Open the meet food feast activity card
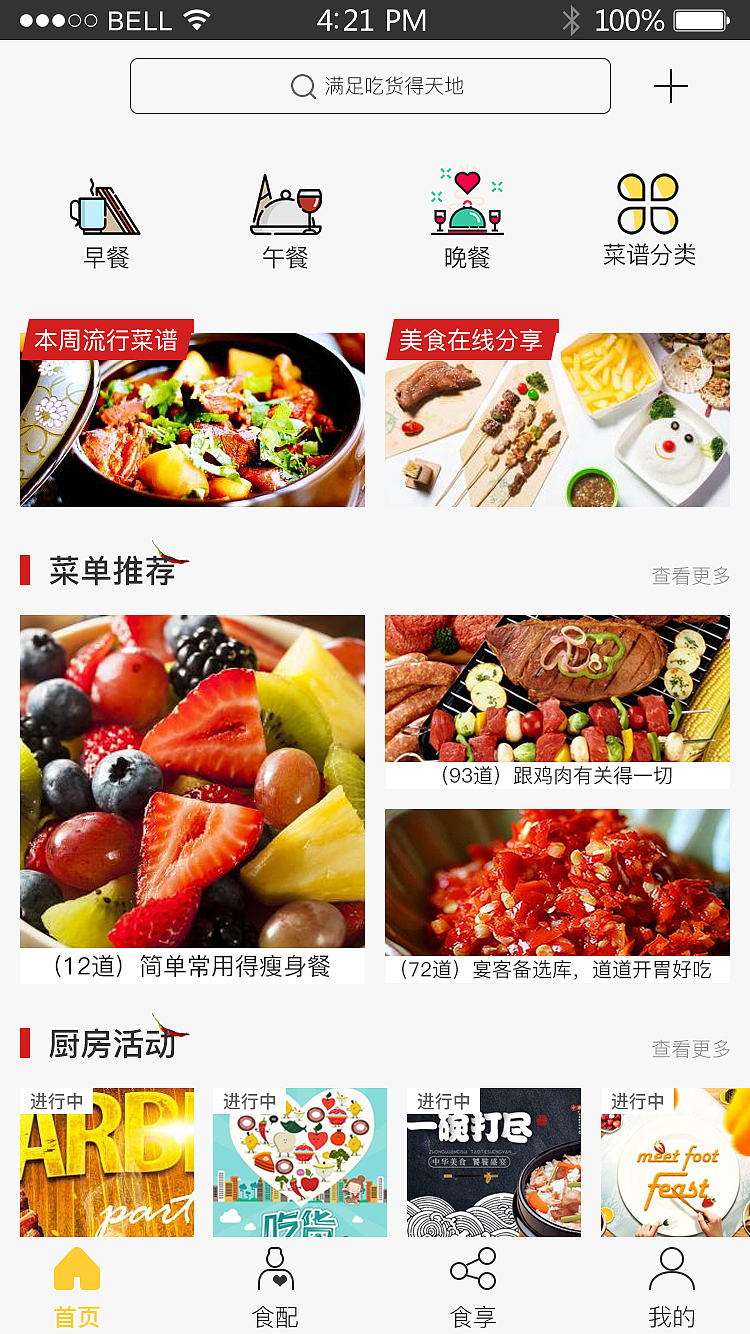The image size is (750, 1334). [675, 1162]
